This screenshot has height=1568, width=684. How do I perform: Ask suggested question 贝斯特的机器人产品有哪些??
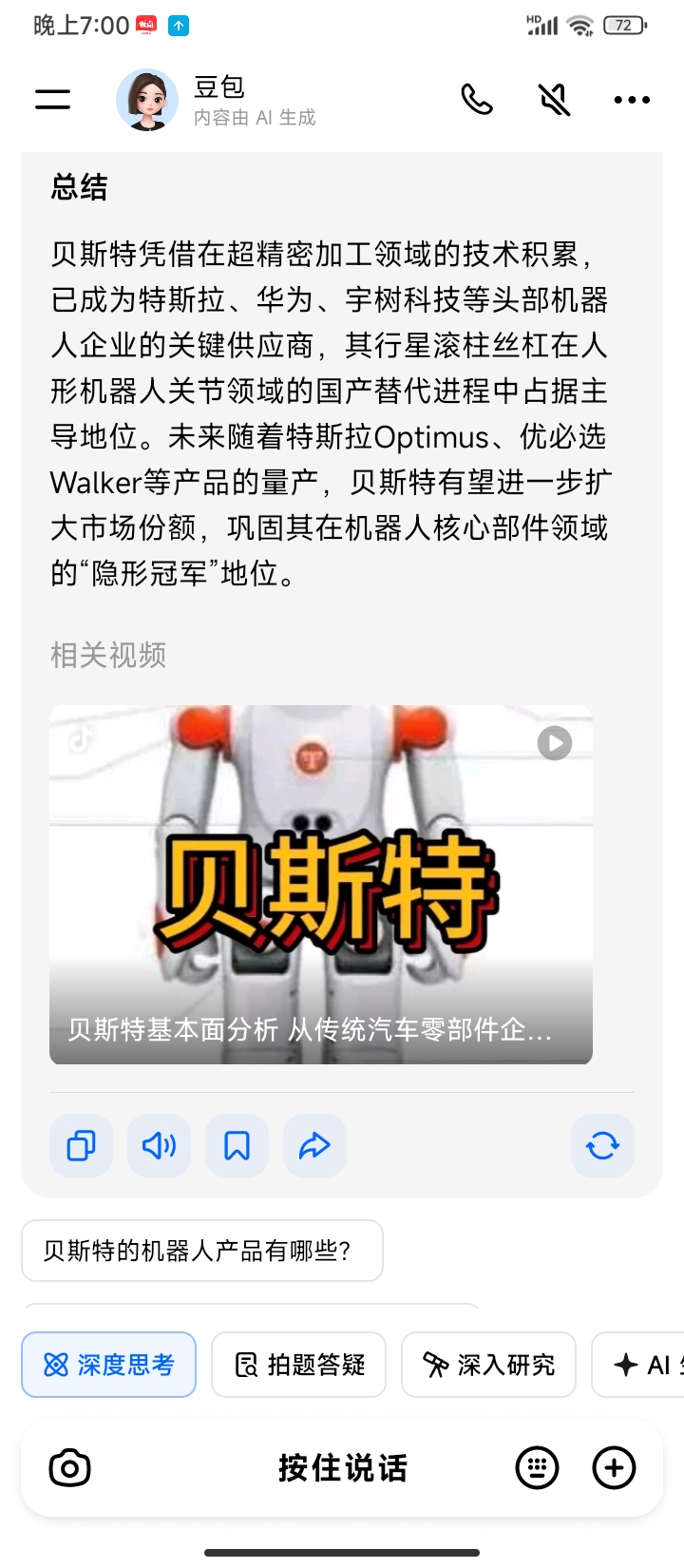pyautogui.click(x=201, y=1251)
